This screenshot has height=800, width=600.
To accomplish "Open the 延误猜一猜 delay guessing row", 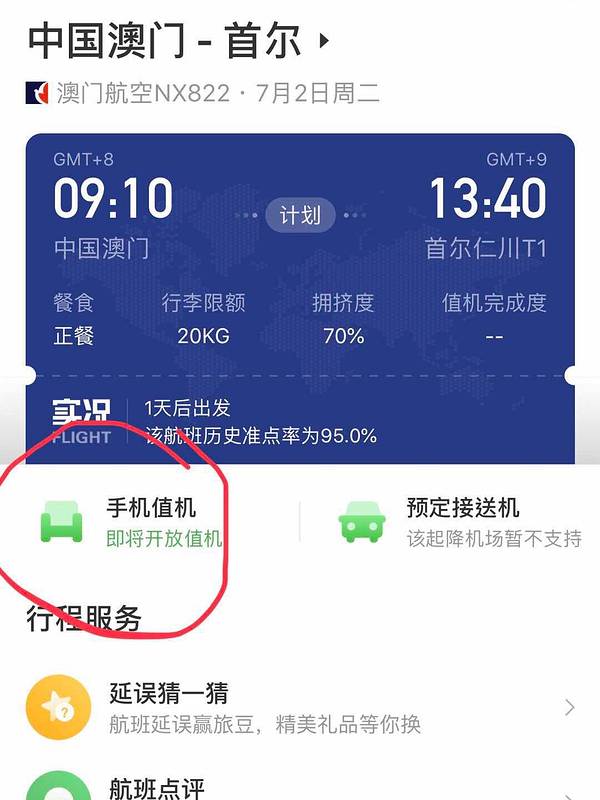I will tap(300, 707).
